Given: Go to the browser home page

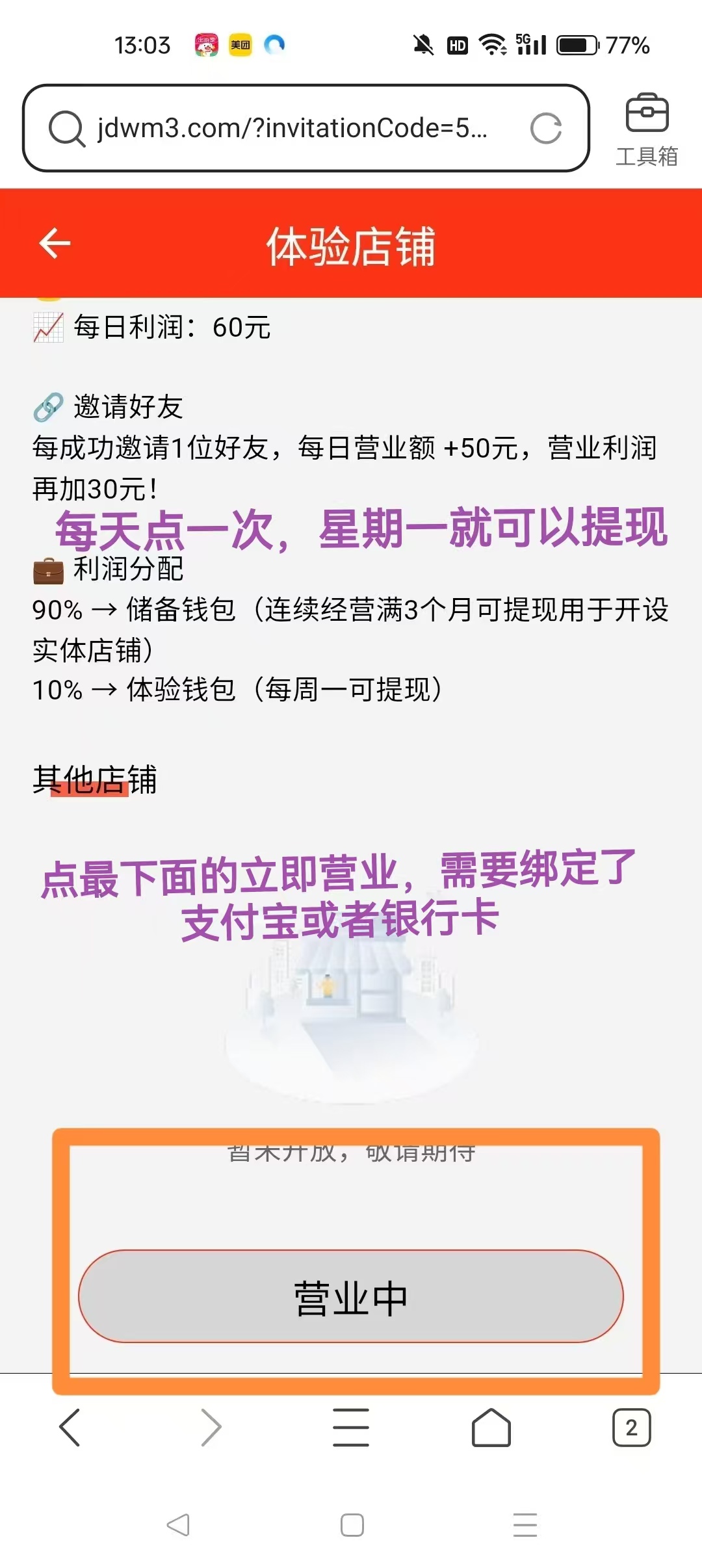Looking at the screenshot, I should pyautogui.click(x=491, y=1428).
